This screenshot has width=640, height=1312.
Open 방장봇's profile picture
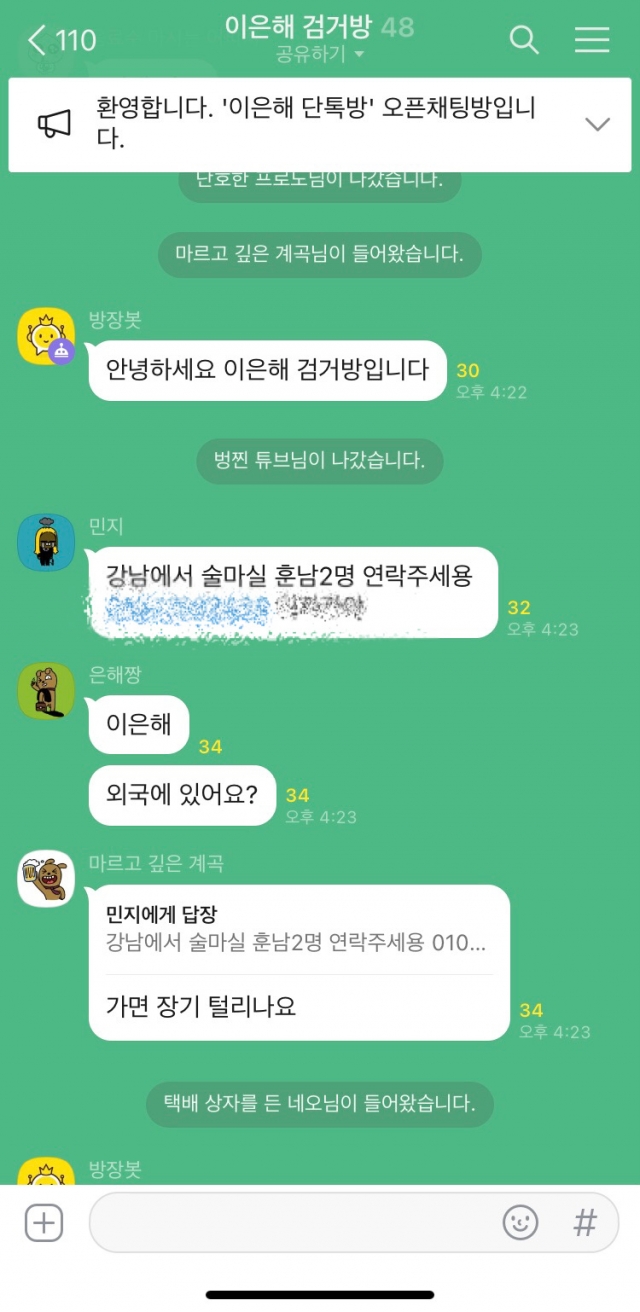tap(46, 336)
